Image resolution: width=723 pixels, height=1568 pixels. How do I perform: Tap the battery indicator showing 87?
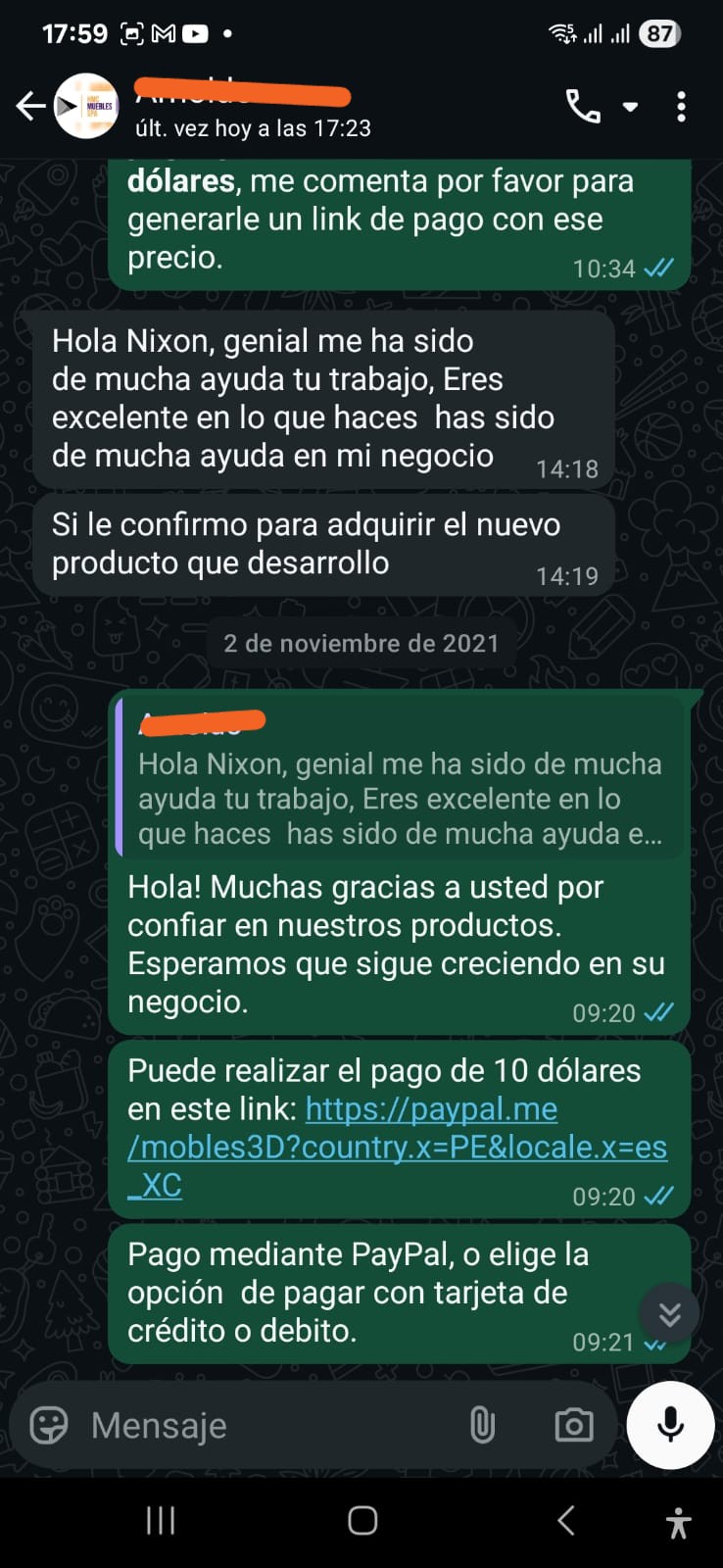[x=658, y=32]
